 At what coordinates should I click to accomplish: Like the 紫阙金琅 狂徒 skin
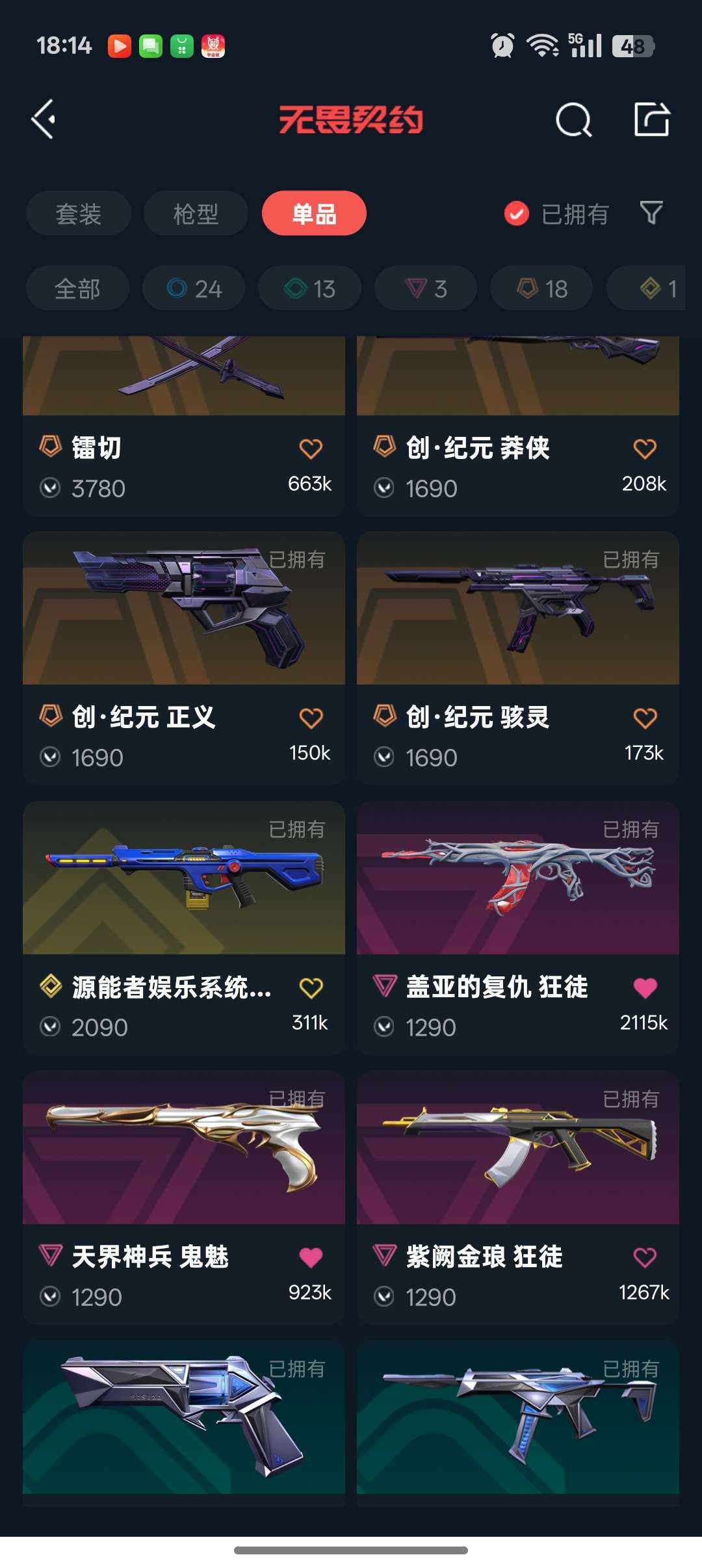click(645, 1258)
